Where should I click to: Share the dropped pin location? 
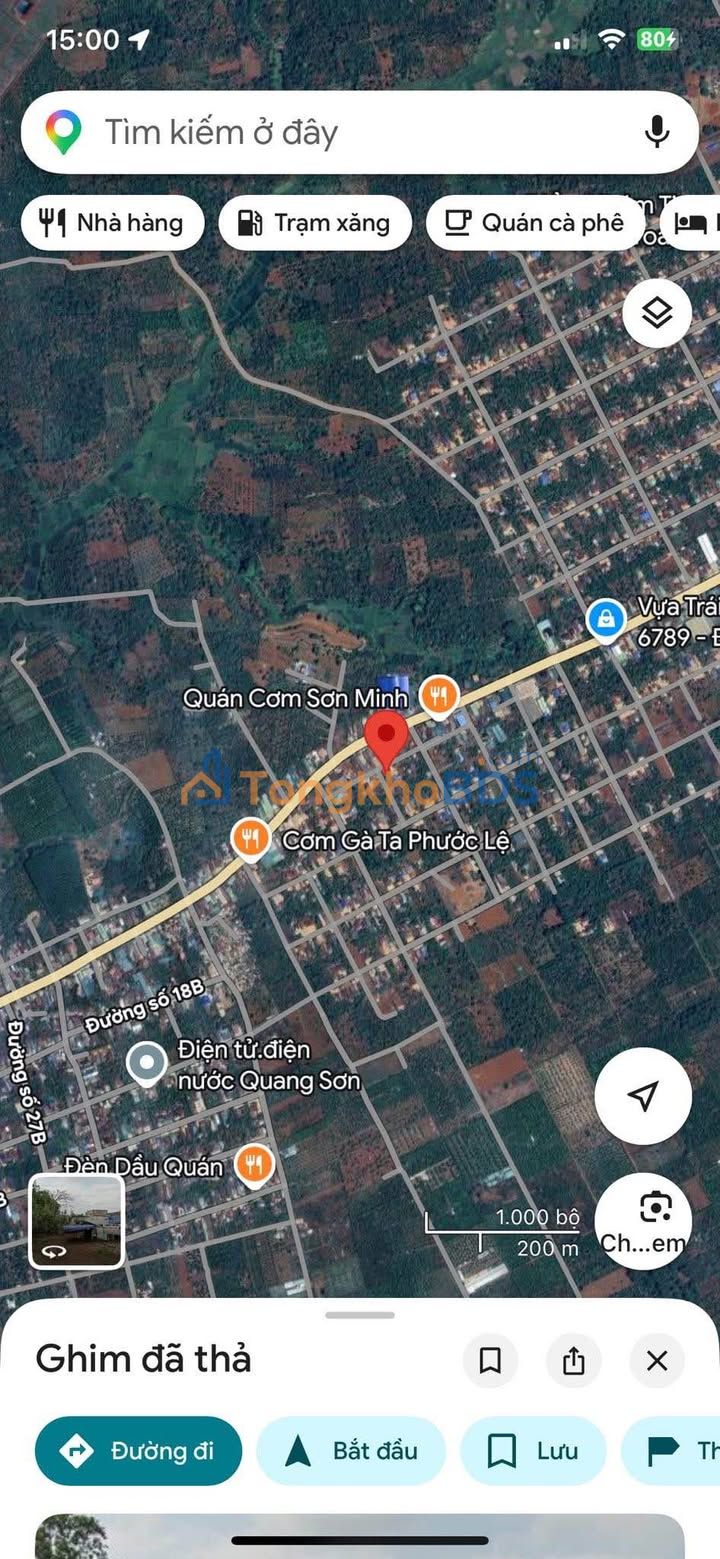coord(573,1360)
